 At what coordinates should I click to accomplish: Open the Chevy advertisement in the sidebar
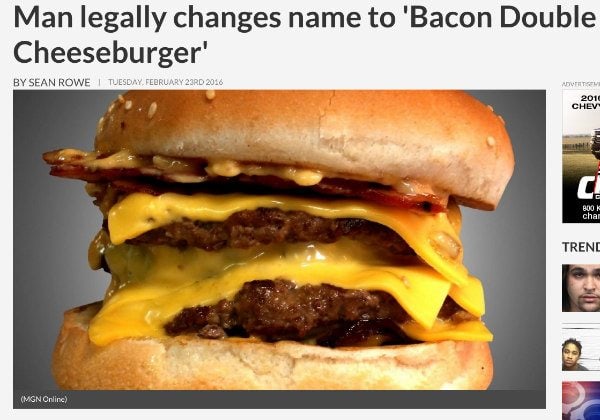(582, 158)
